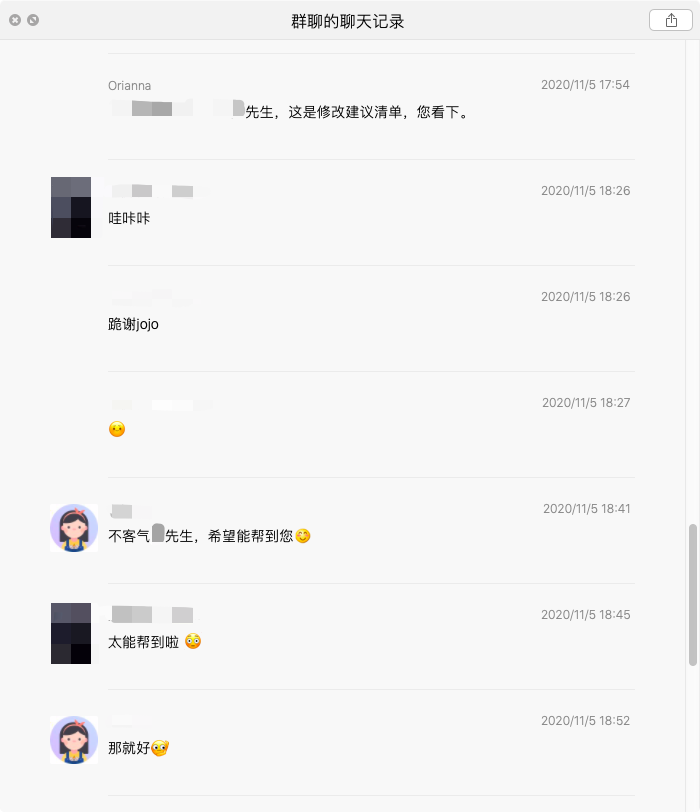Screen dimensions: 700x812
Task: Open the avatar beside '那就好' message
Action: point(73,740)
